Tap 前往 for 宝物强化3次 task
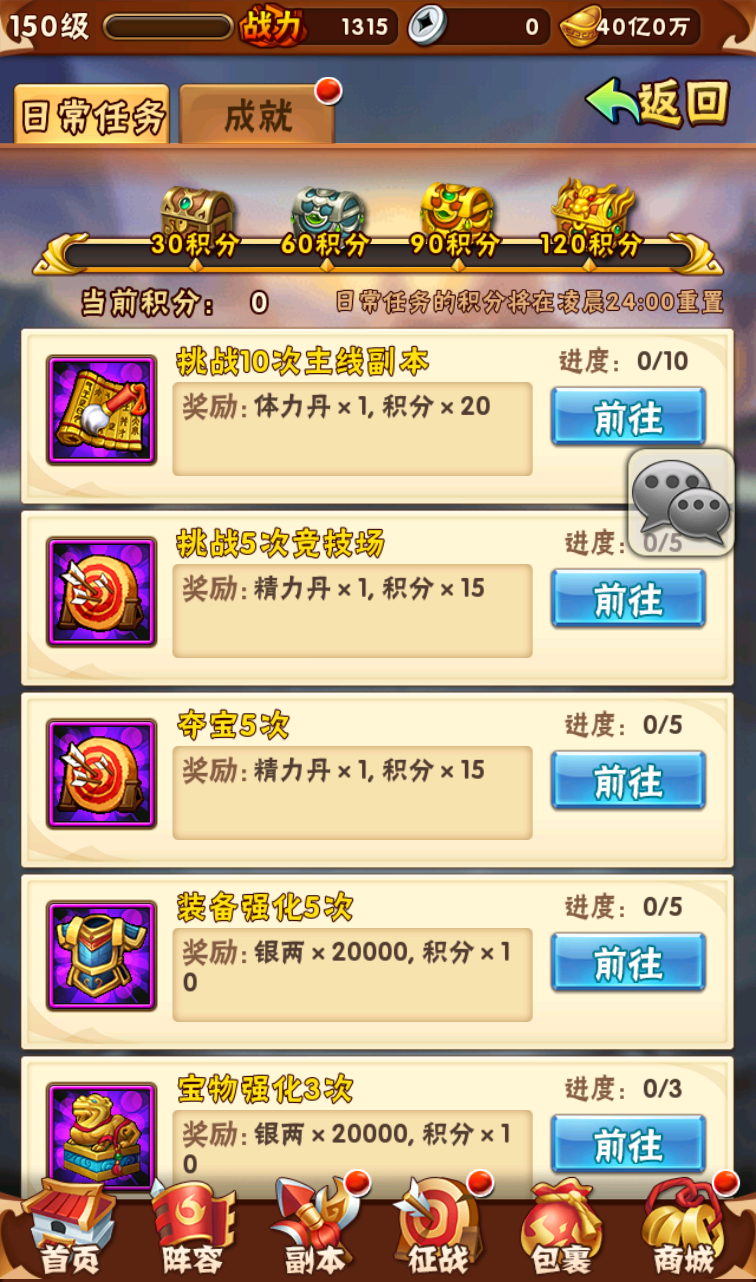 628,1145
